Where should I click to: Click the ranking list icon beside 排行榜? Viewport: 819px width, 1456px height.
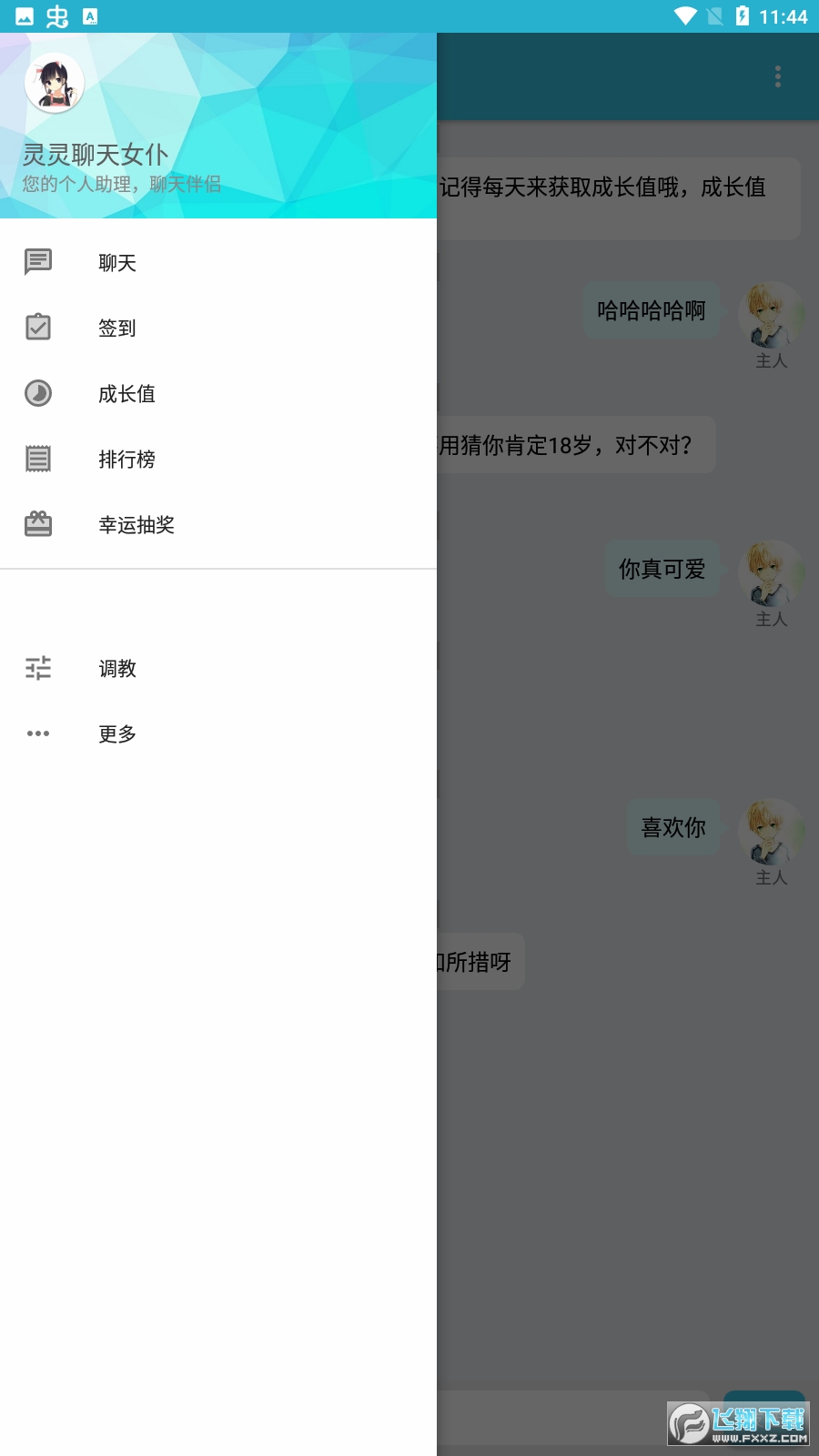pyautogui.click(x=37, y=459)
